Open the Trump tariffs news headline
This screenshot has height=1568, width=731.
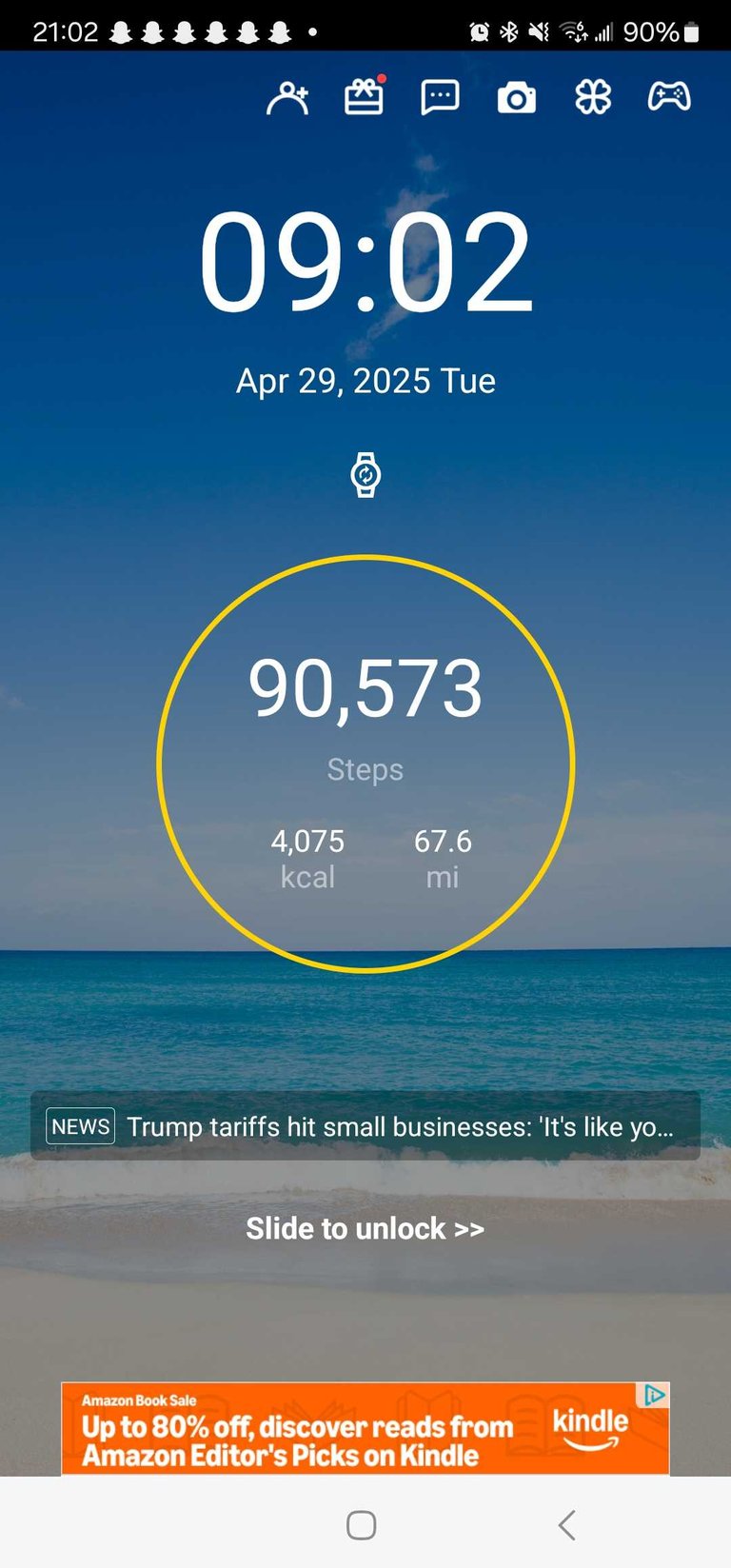pos(365,1126)
